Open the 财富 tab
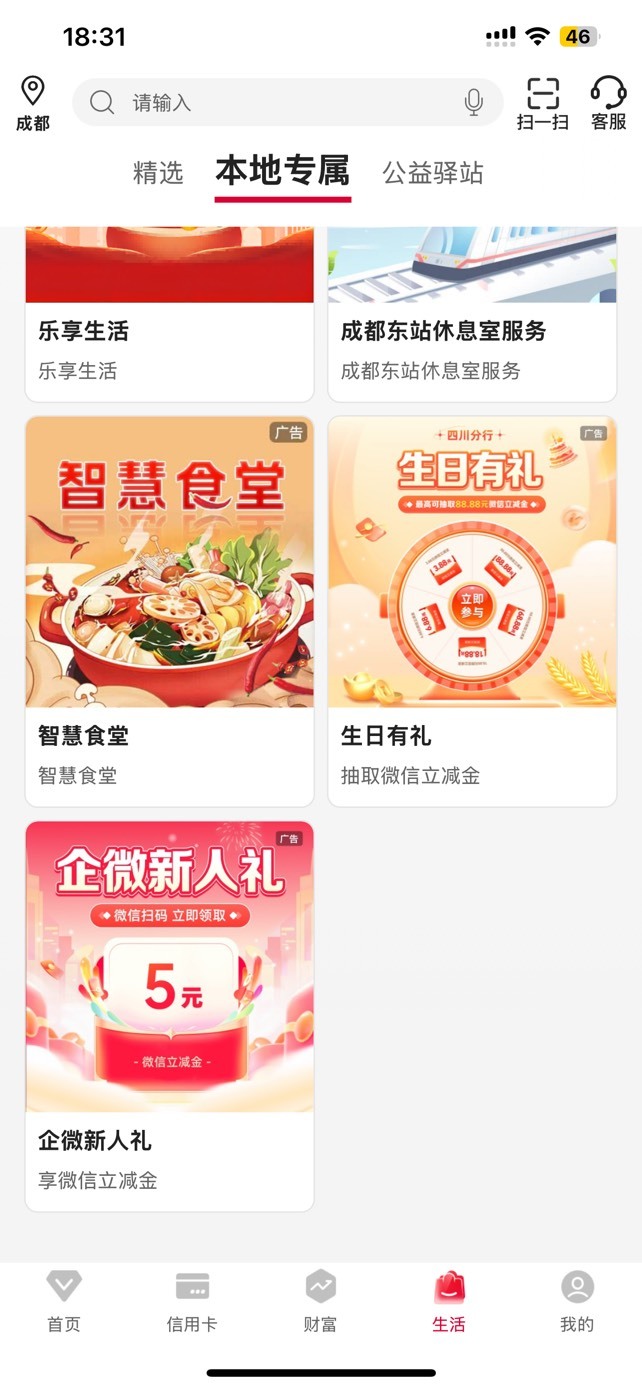 point(320,1300)
